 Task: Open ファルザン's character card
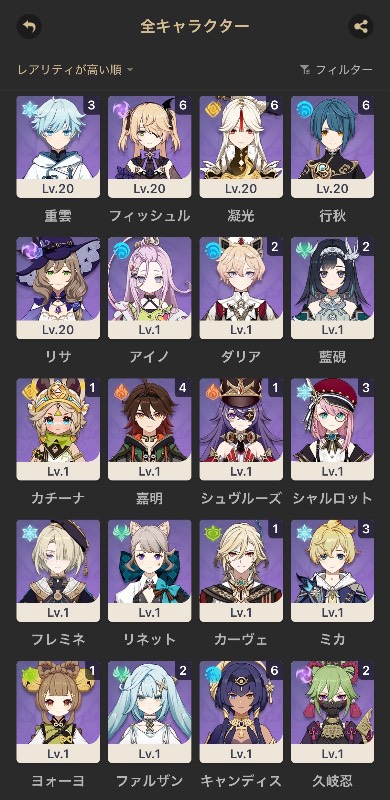pyautogui.click(x=150, y=712)
